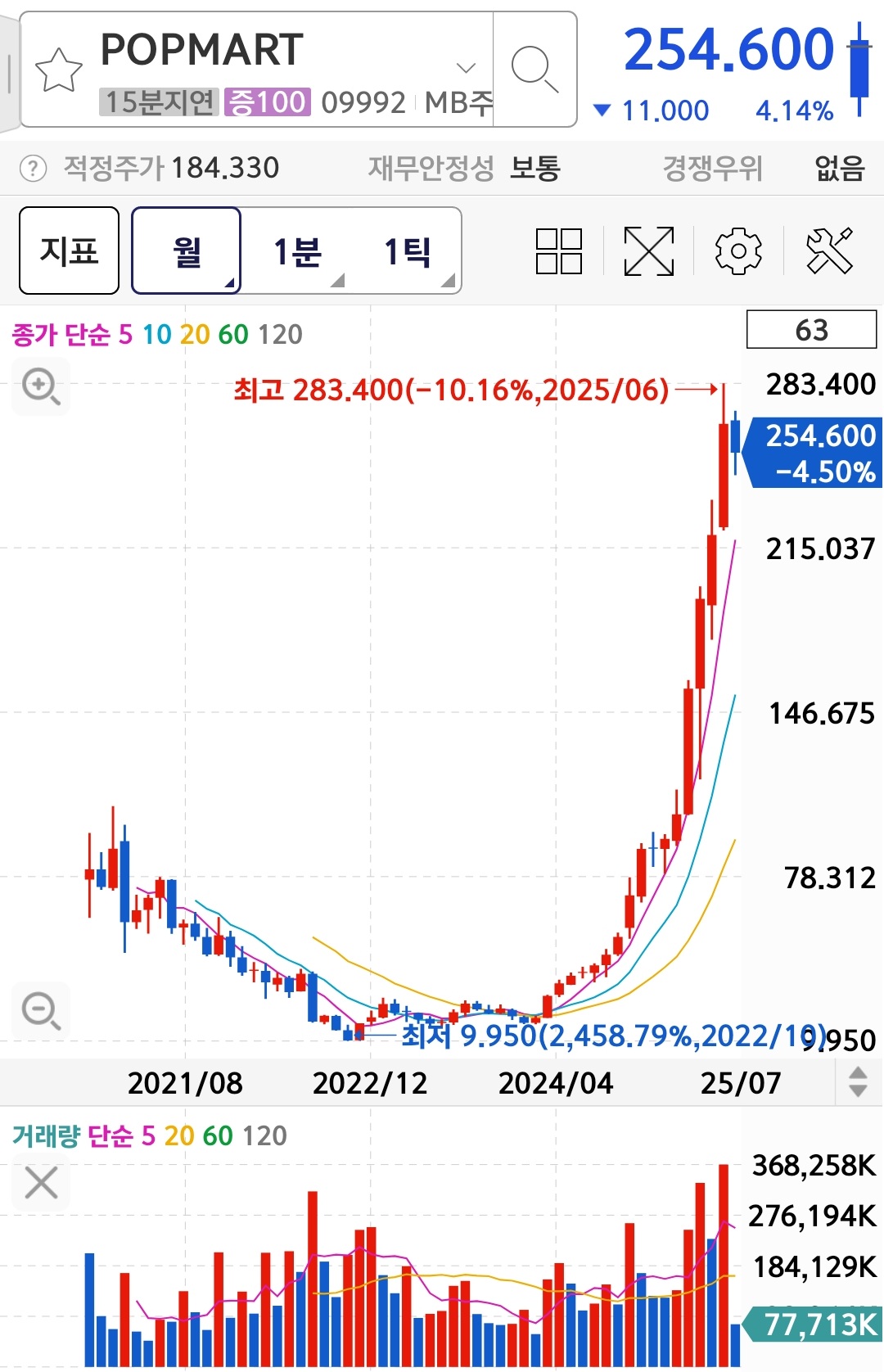Switch to the 1틱 tick chart
This screenshot has height=1372, width=884.
pos(407,250)
